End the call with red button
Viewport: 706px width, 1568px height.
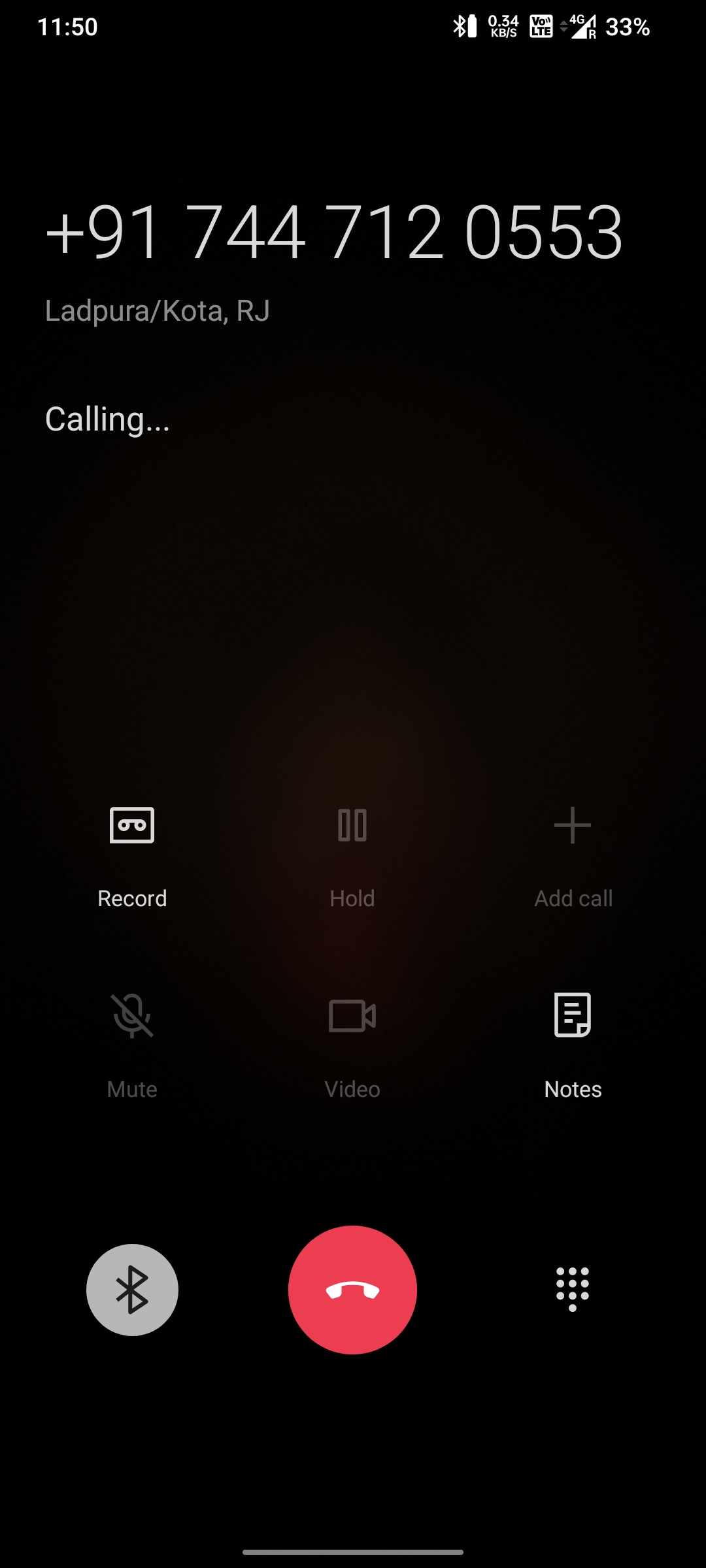point(352,1290)
